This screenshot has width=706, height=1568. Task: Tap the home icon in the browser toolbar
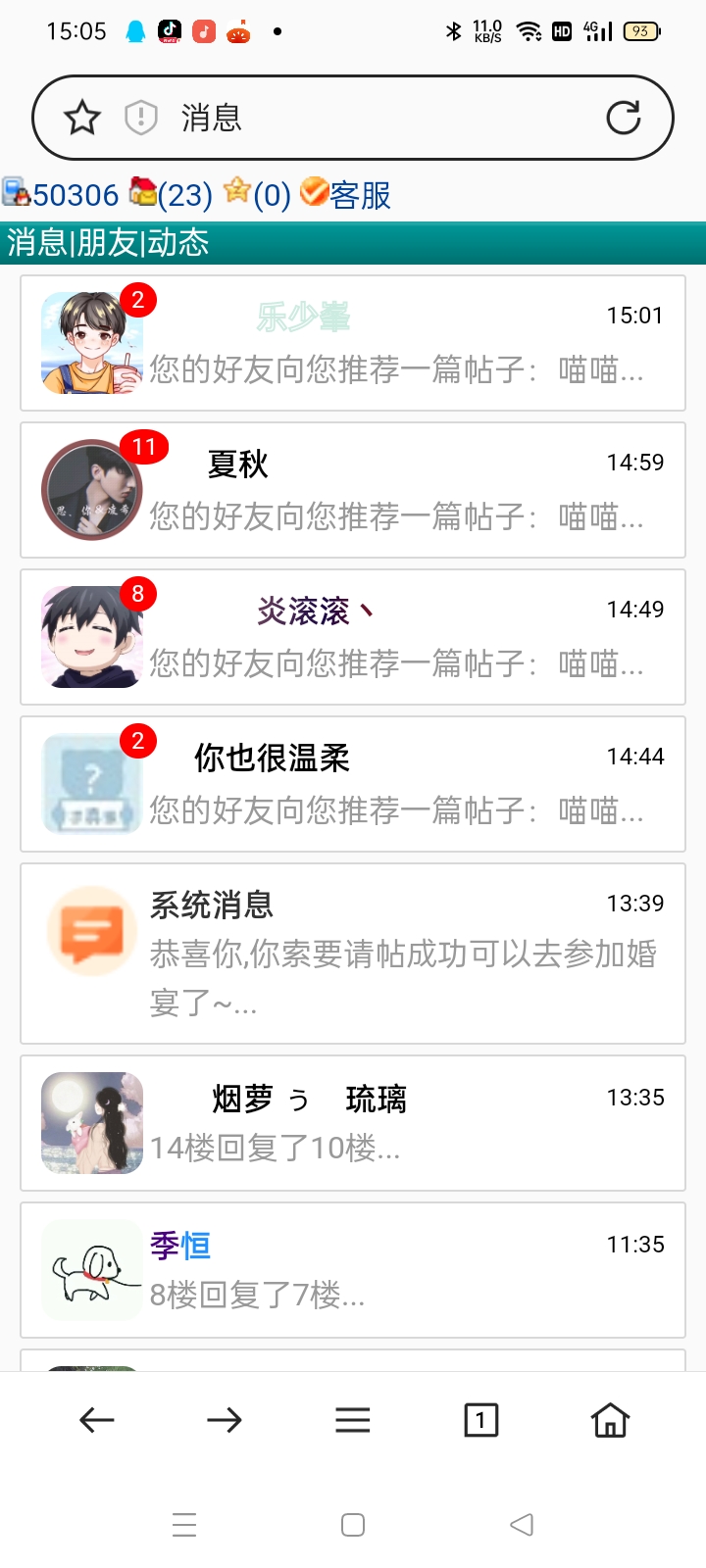tap(609, 1419)
